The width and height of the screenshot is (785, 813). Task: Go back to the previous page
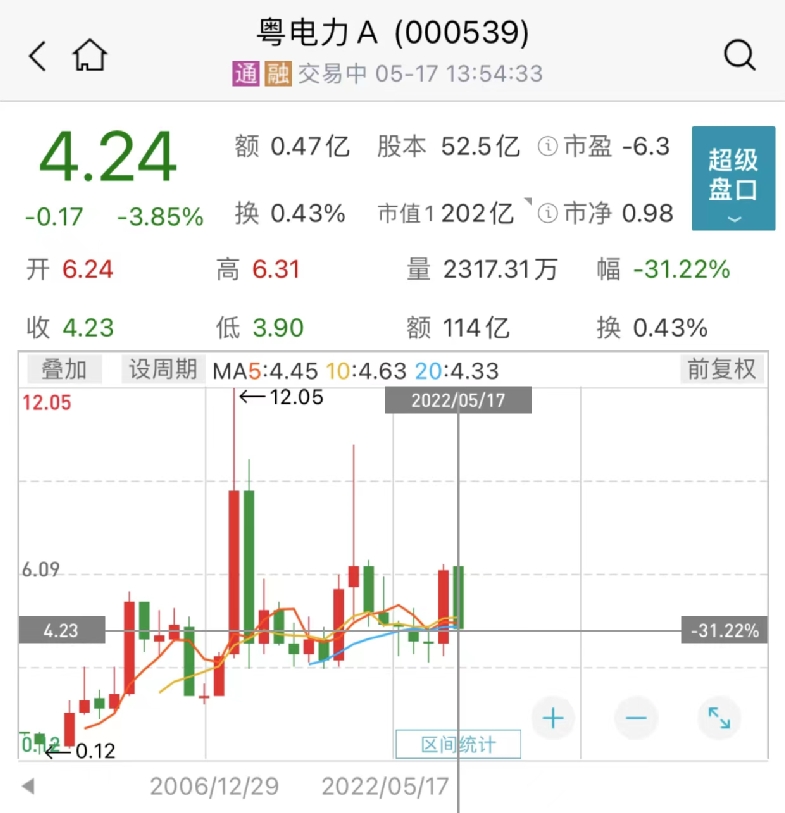tap(38, 56)
